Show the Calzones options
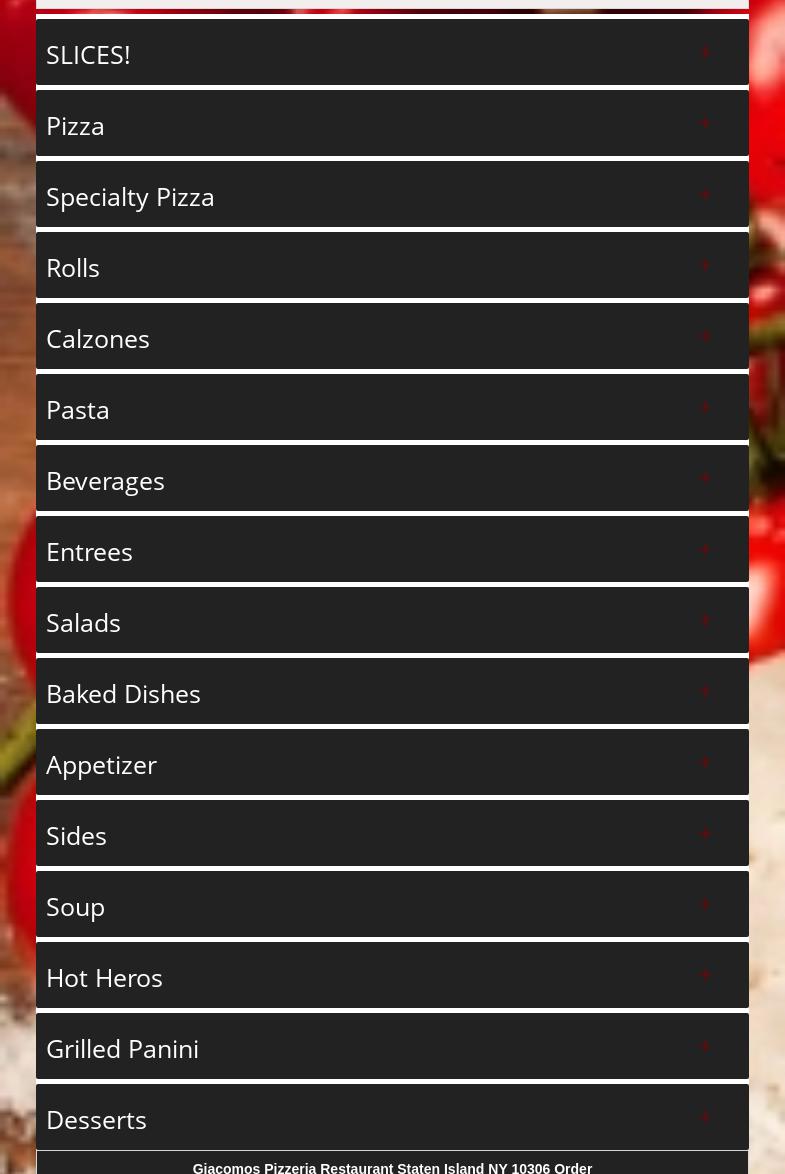Screen dimensions: 785x1174 point(392,338)
